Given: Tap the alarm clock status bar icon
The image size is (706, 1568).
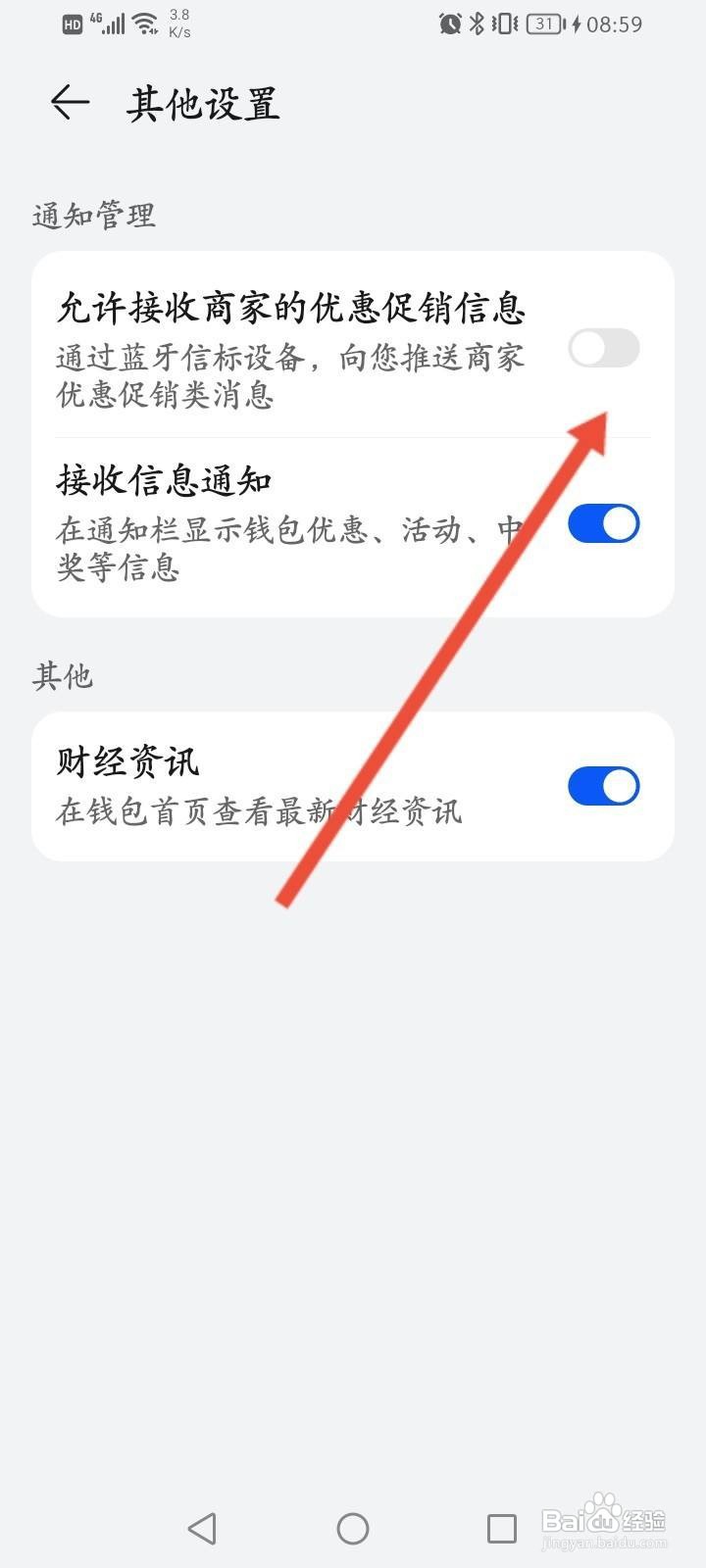Looking at the screenshot, I should pos(449,24).
